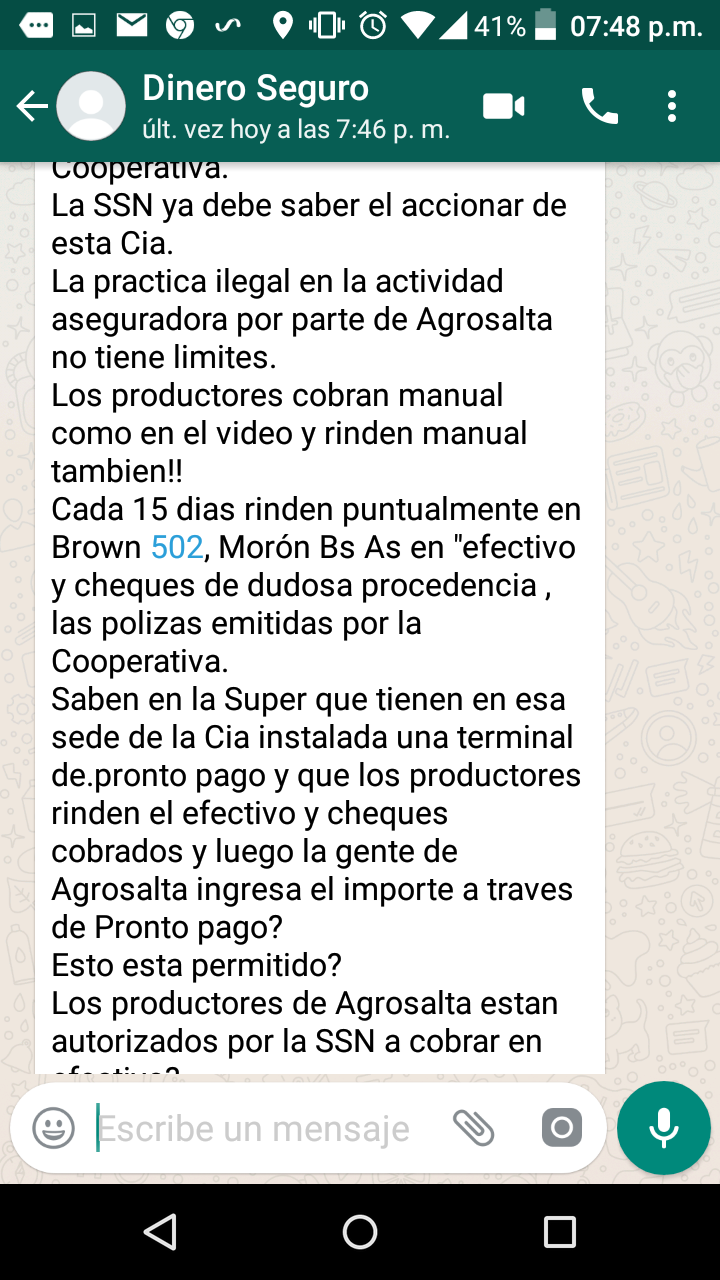Open the attachment paperclip
720x1280 pixels.
coord(474,1129)
